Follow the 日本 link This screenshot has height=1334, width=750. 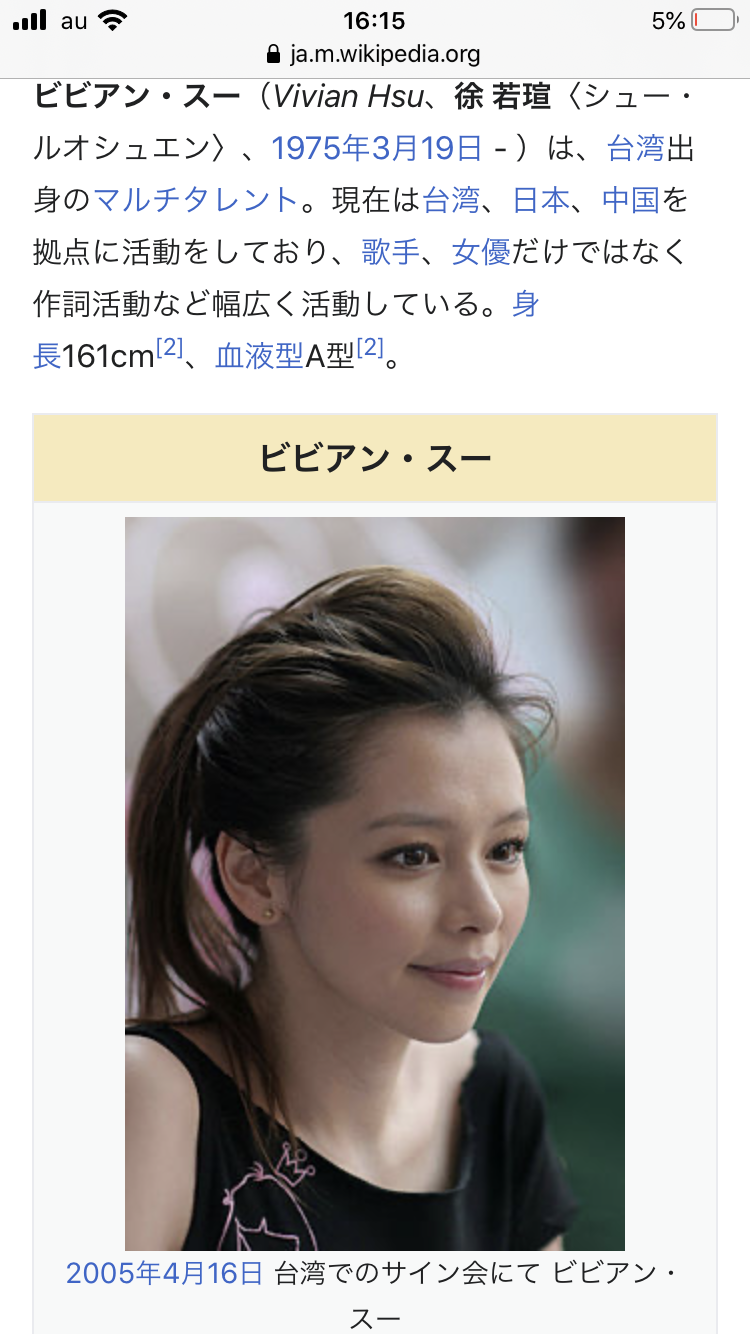(541, 199)
